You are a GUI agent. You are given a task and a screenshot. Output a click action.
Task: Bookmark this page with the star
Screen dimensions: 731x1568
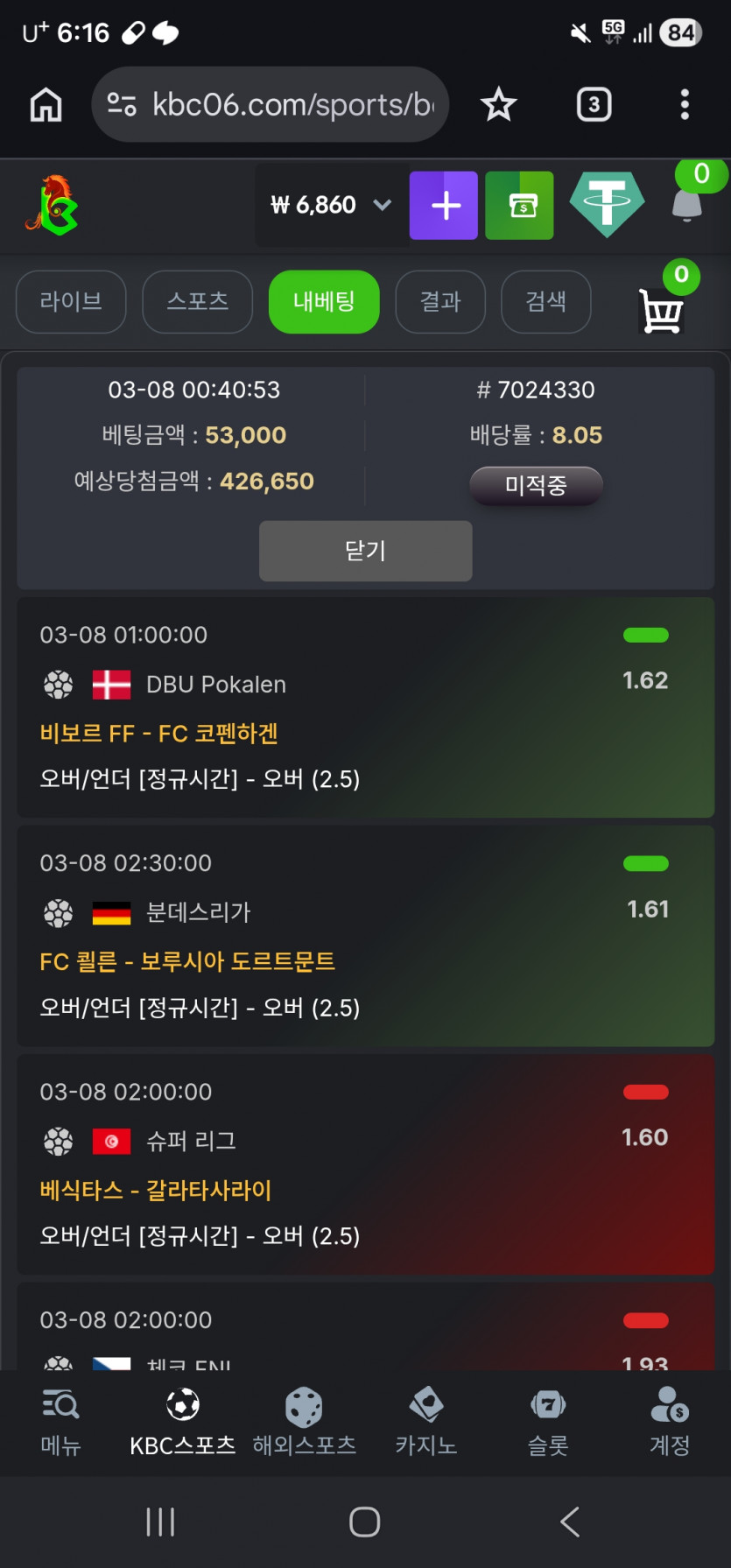pos(498,105)
